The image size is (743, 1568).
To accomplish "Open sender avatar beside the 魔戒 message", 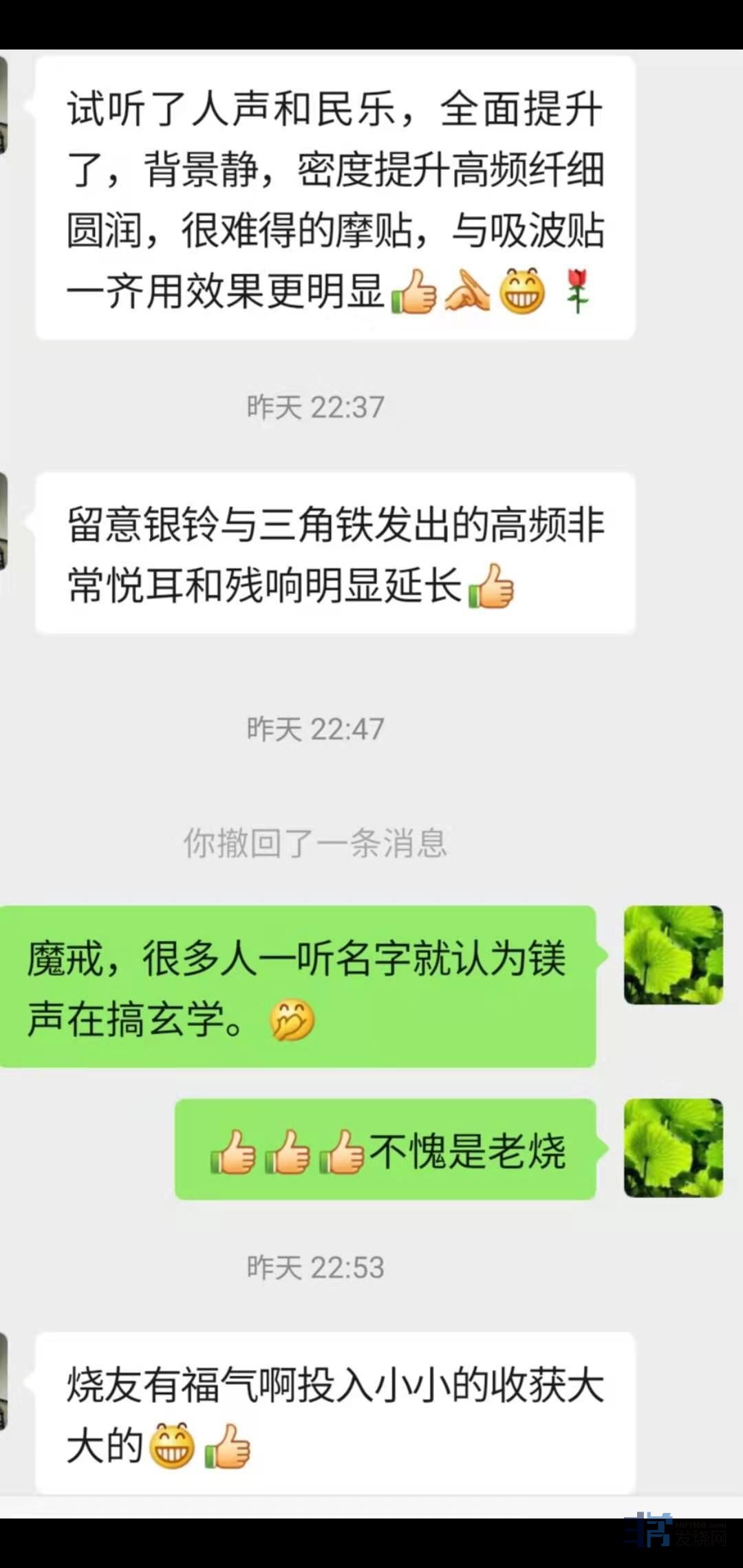I will pyautogui.click(x=673, y=955).
